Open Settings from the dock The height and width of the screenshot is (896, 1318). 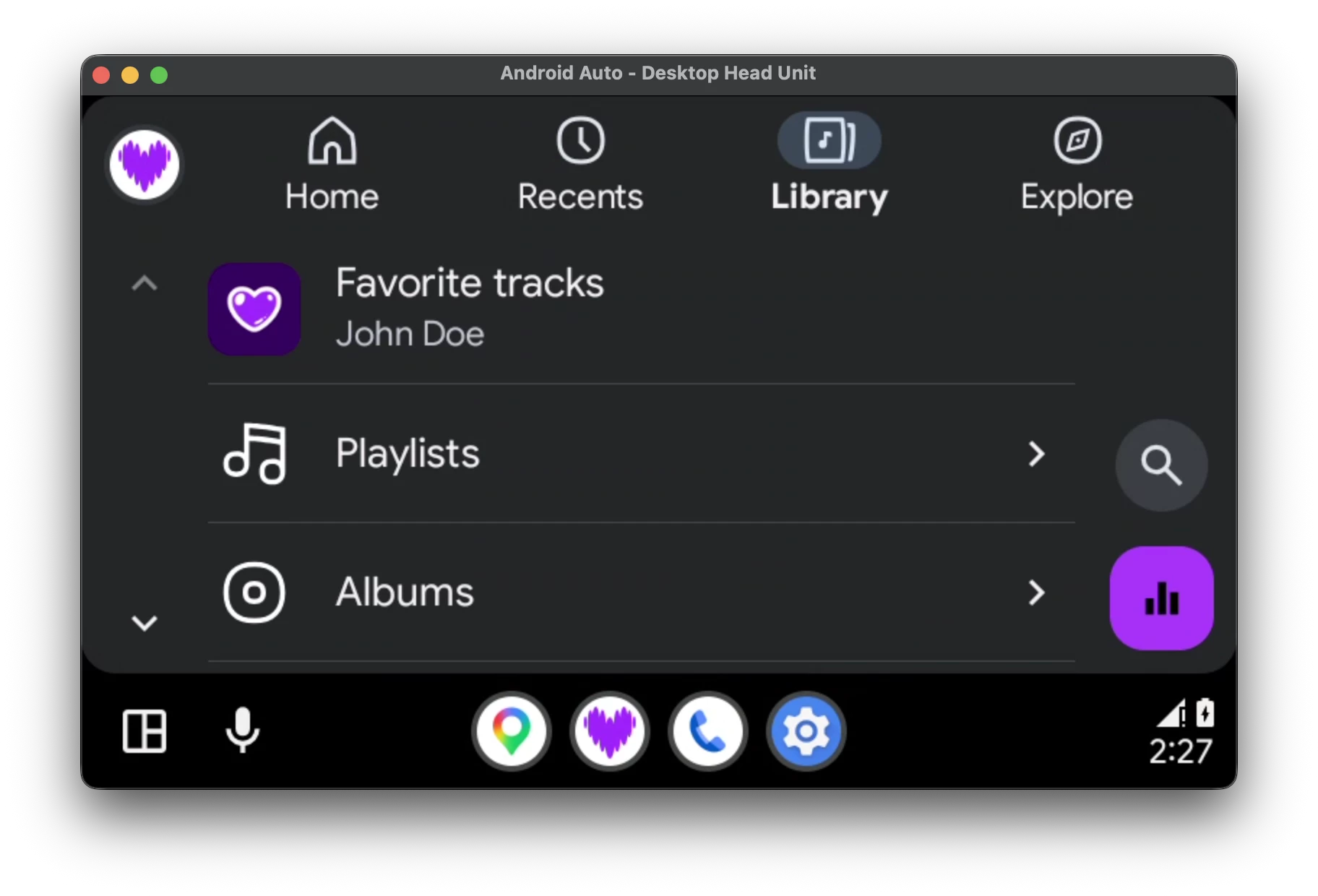click(x=806, y=731)
